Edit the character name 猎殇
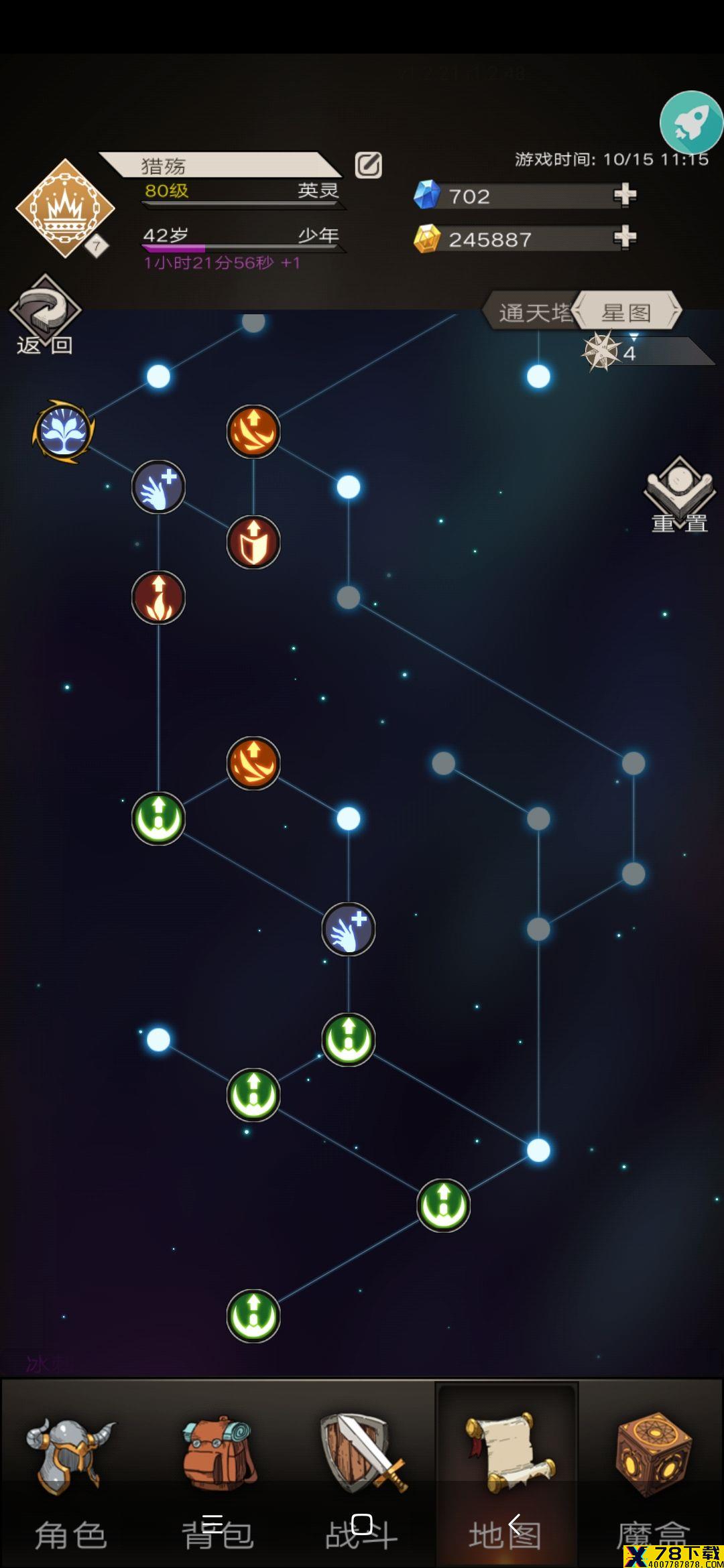The image size is (724, 1568). point(368,165)
